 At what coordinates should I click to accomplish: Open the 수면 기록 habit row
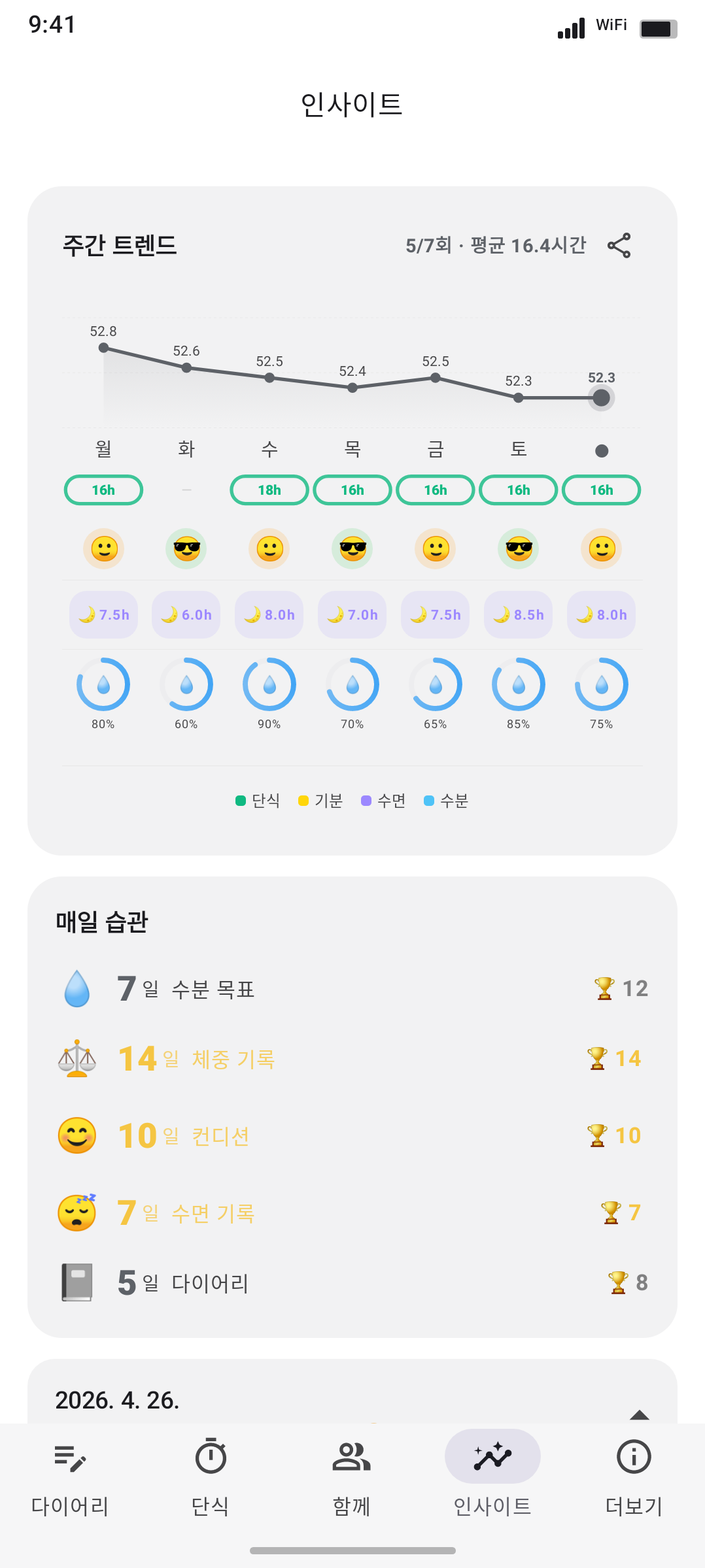tap(352, 1212)
